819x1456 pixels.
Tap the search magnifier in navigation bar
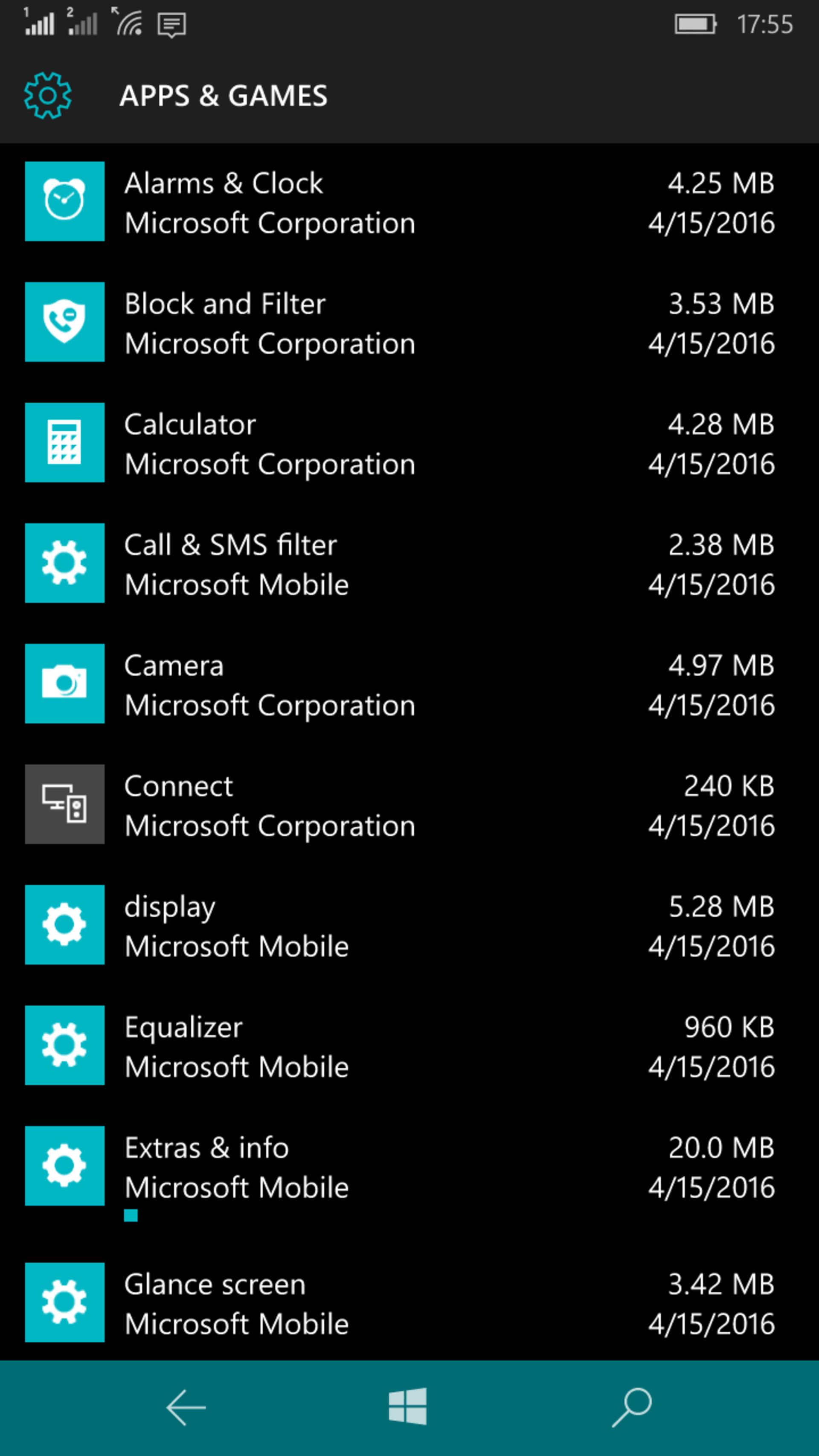pos(631,1407)
